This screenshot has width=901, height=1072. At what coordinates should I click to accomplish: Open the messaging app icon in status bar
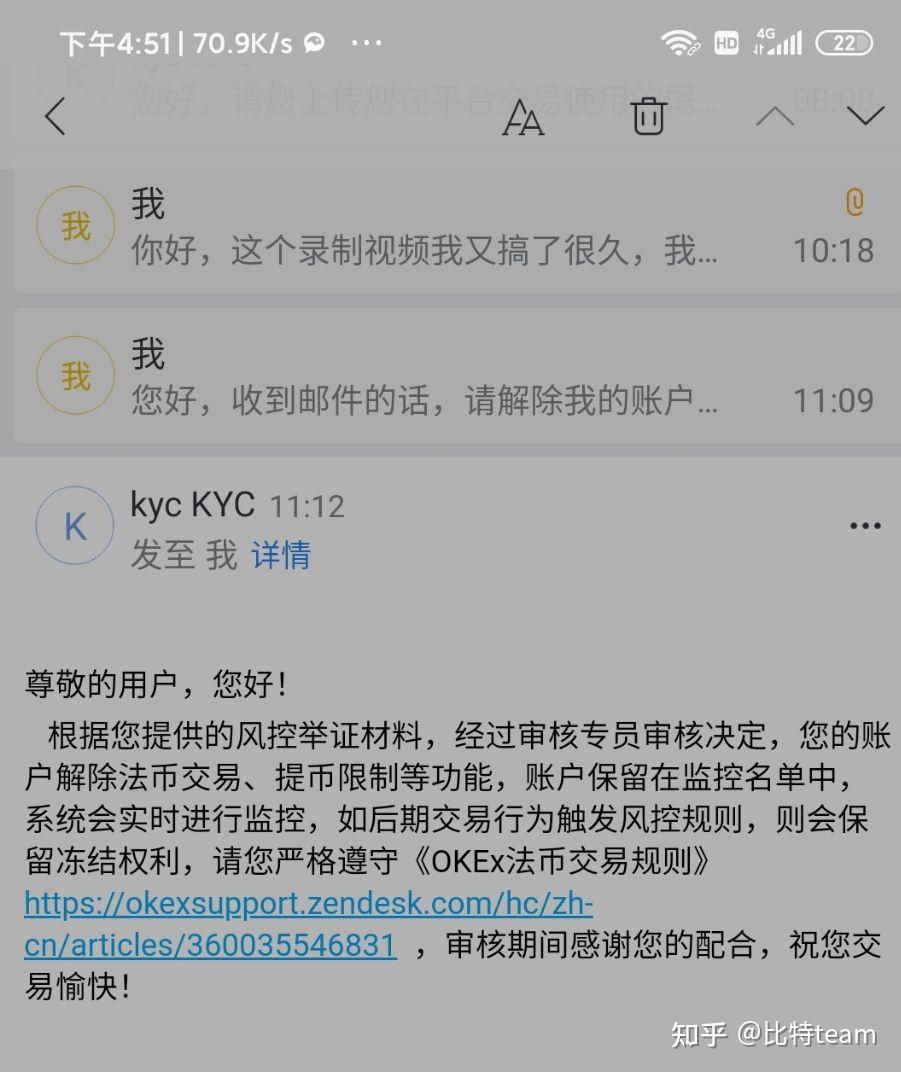pyautogui.click(x=313, y=43)
